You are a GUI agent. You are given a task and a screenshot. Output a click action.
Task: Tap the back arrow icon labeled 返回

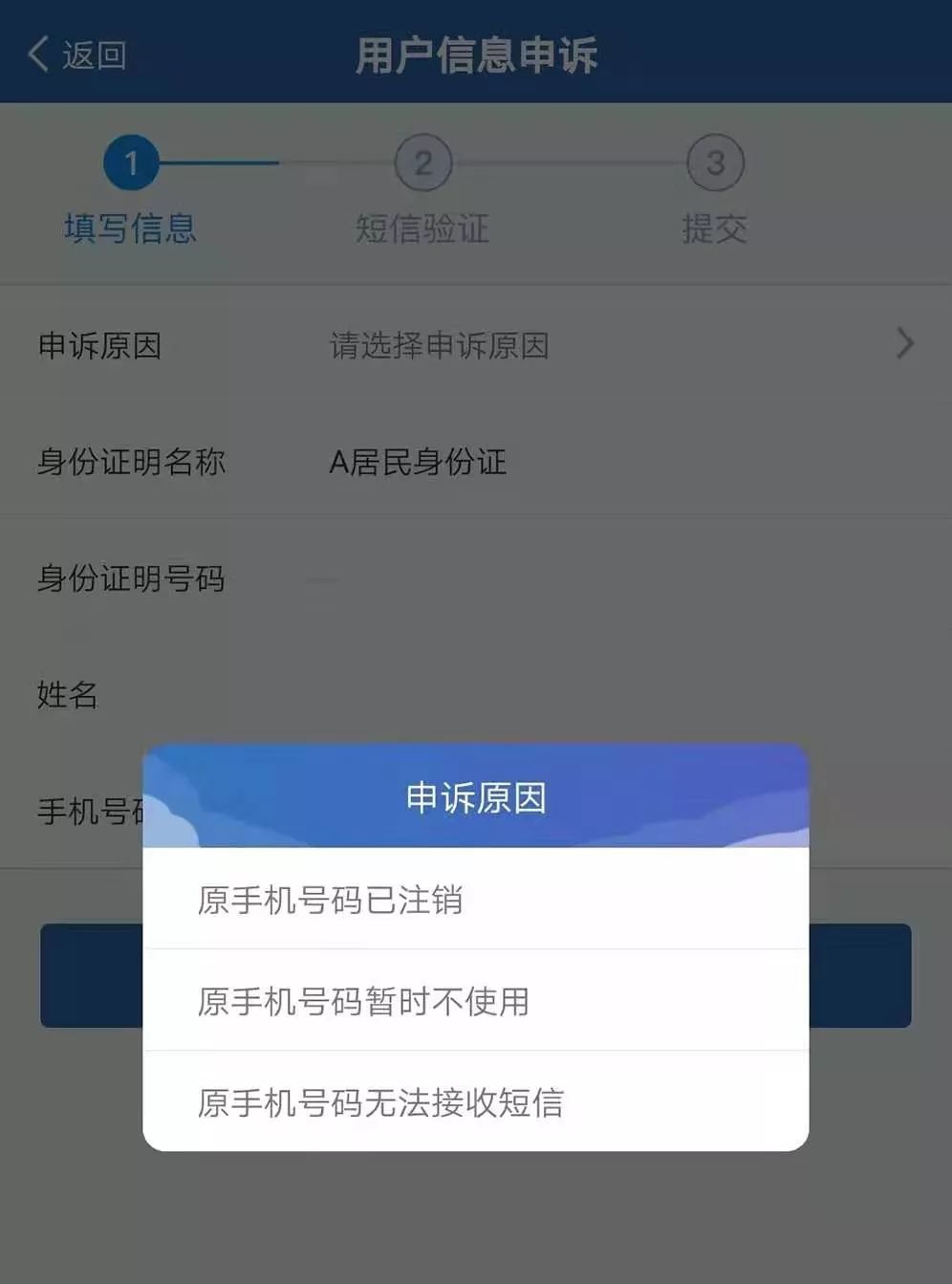(x=38, y=54)
